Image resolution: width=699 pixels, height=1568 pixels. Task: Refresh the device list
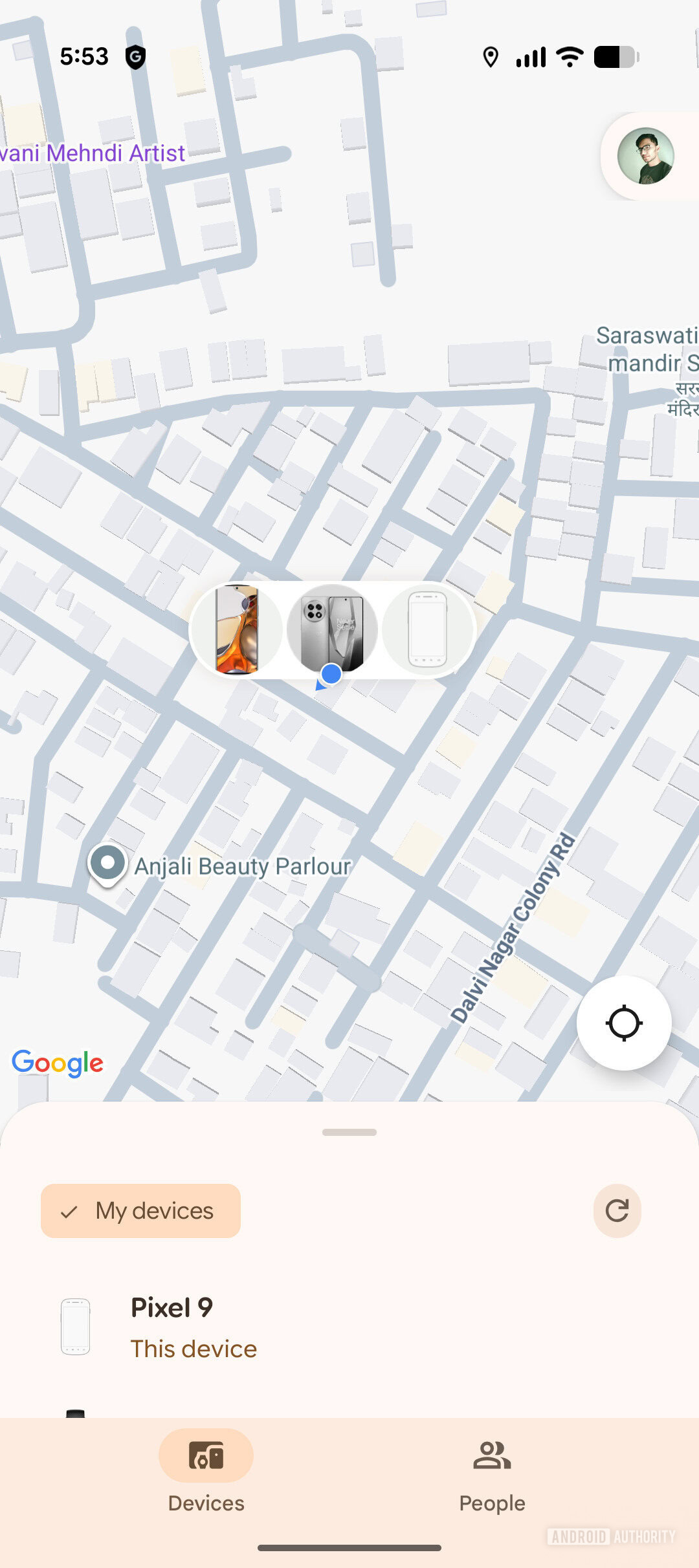click(617, 1210)
